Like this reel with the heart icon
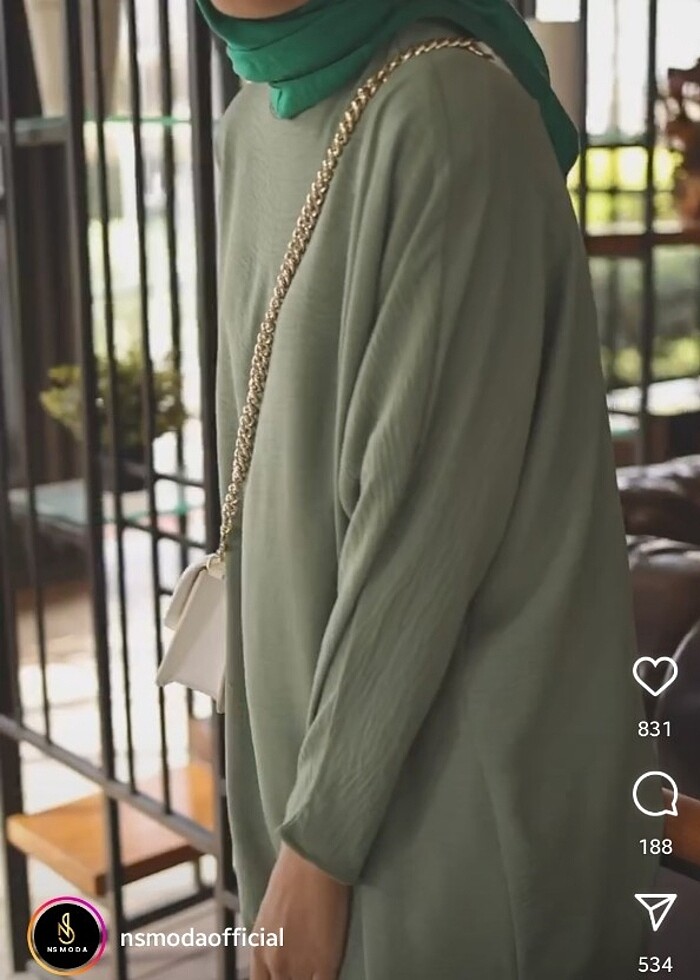The height and width of the screenshot is (980, 700). click(655, 676)
